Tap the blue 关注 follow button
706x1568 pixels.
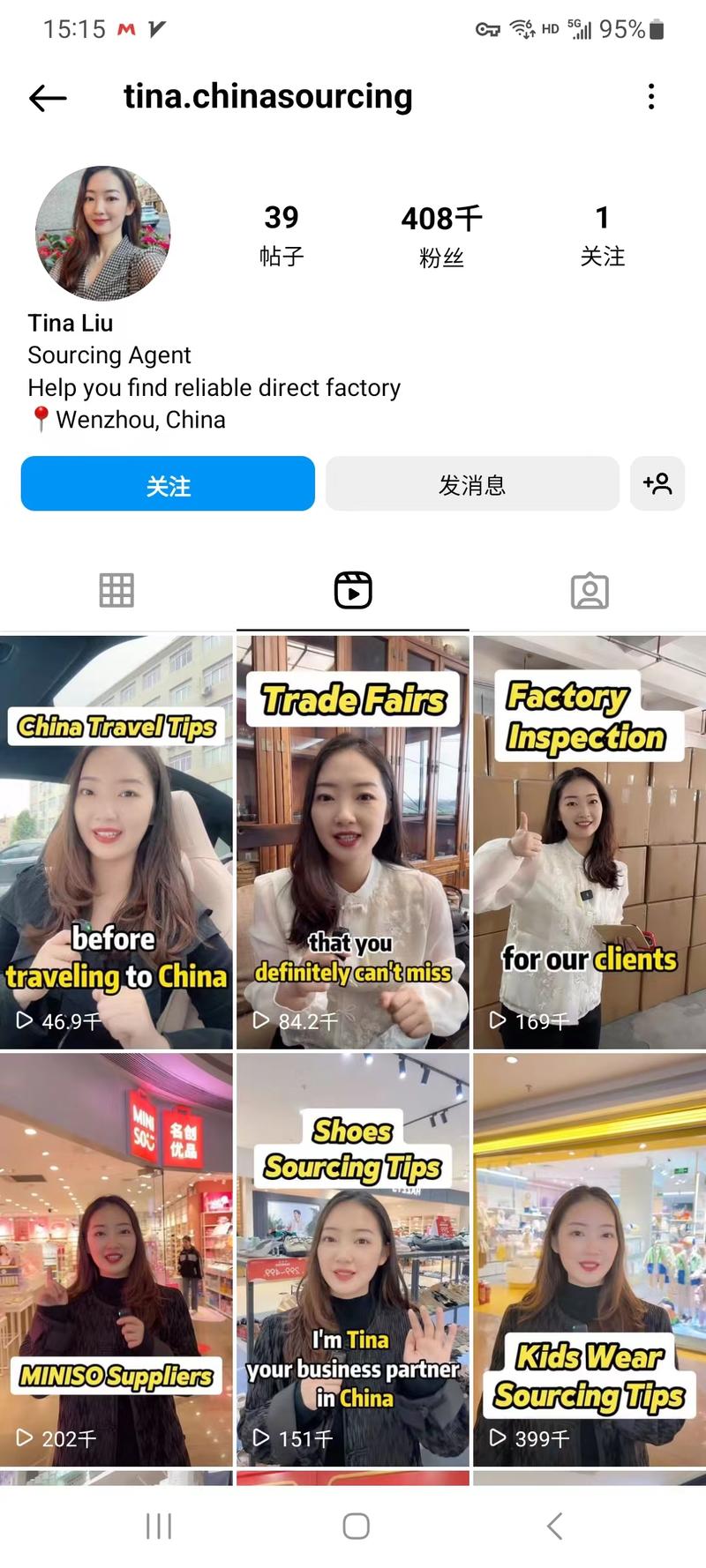click(x=168, y=484)
